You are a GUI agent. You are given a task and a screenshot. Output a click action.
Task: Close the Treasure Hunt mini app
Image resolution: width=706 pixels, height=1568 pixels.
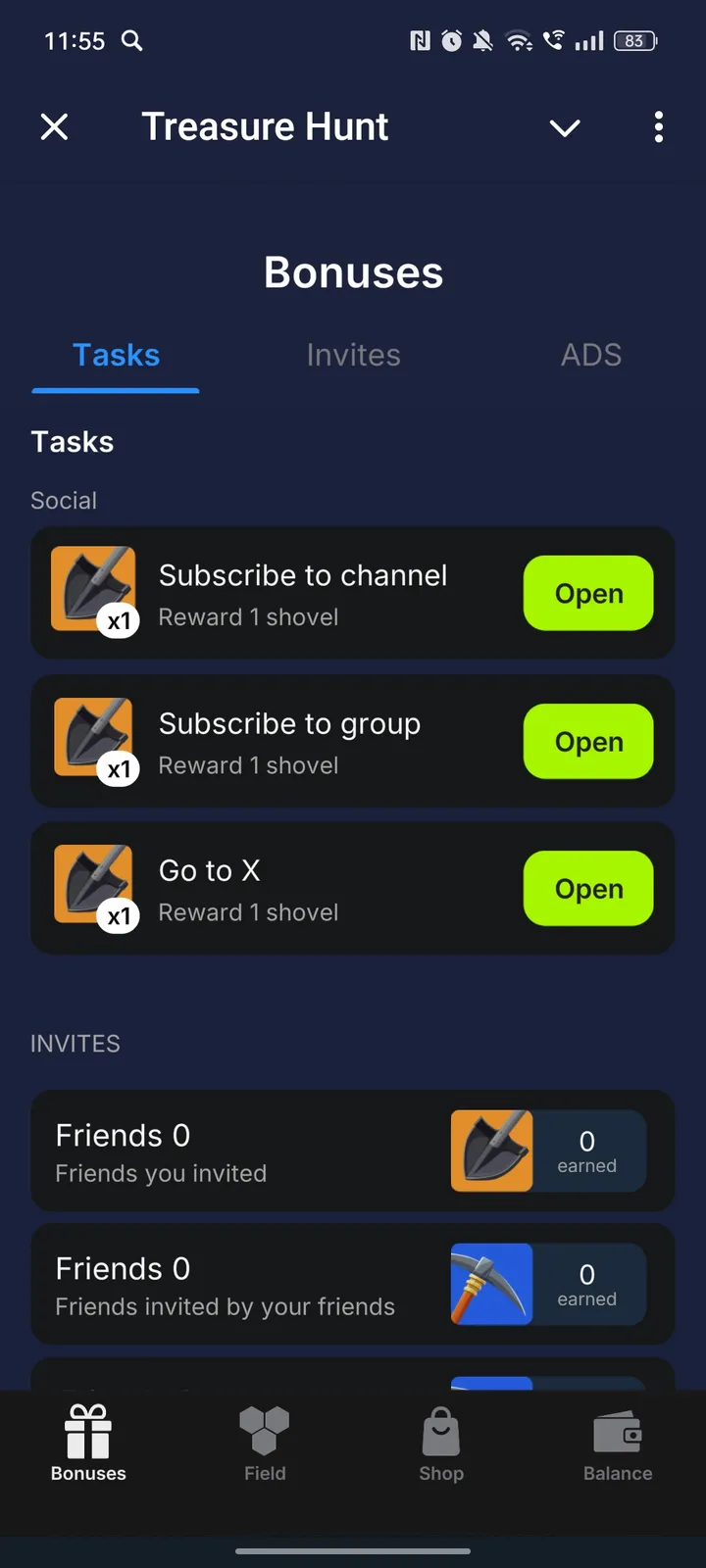(x=55, y=126)
